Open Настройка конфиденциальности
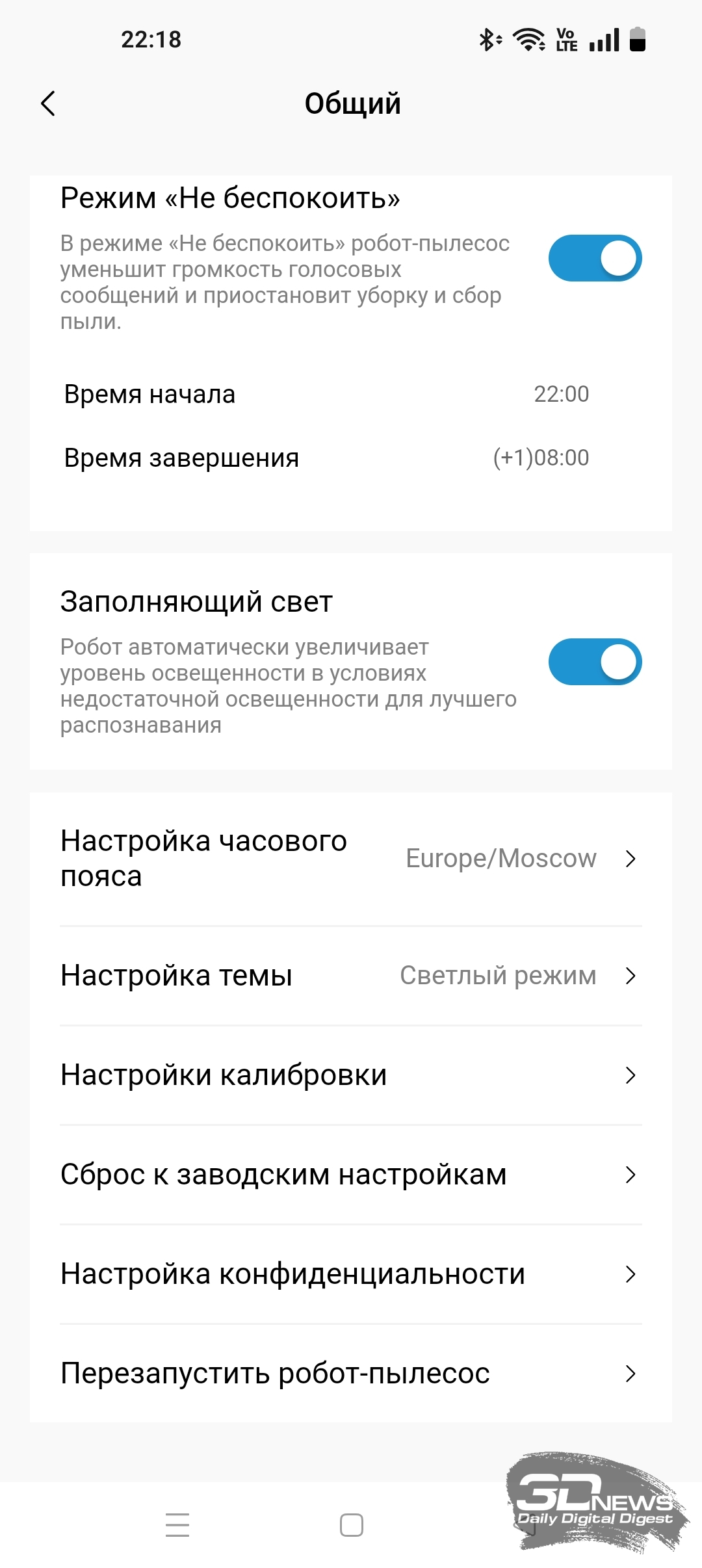Viewport: 702px width, 1568px height. click(x=351, y=1274)
